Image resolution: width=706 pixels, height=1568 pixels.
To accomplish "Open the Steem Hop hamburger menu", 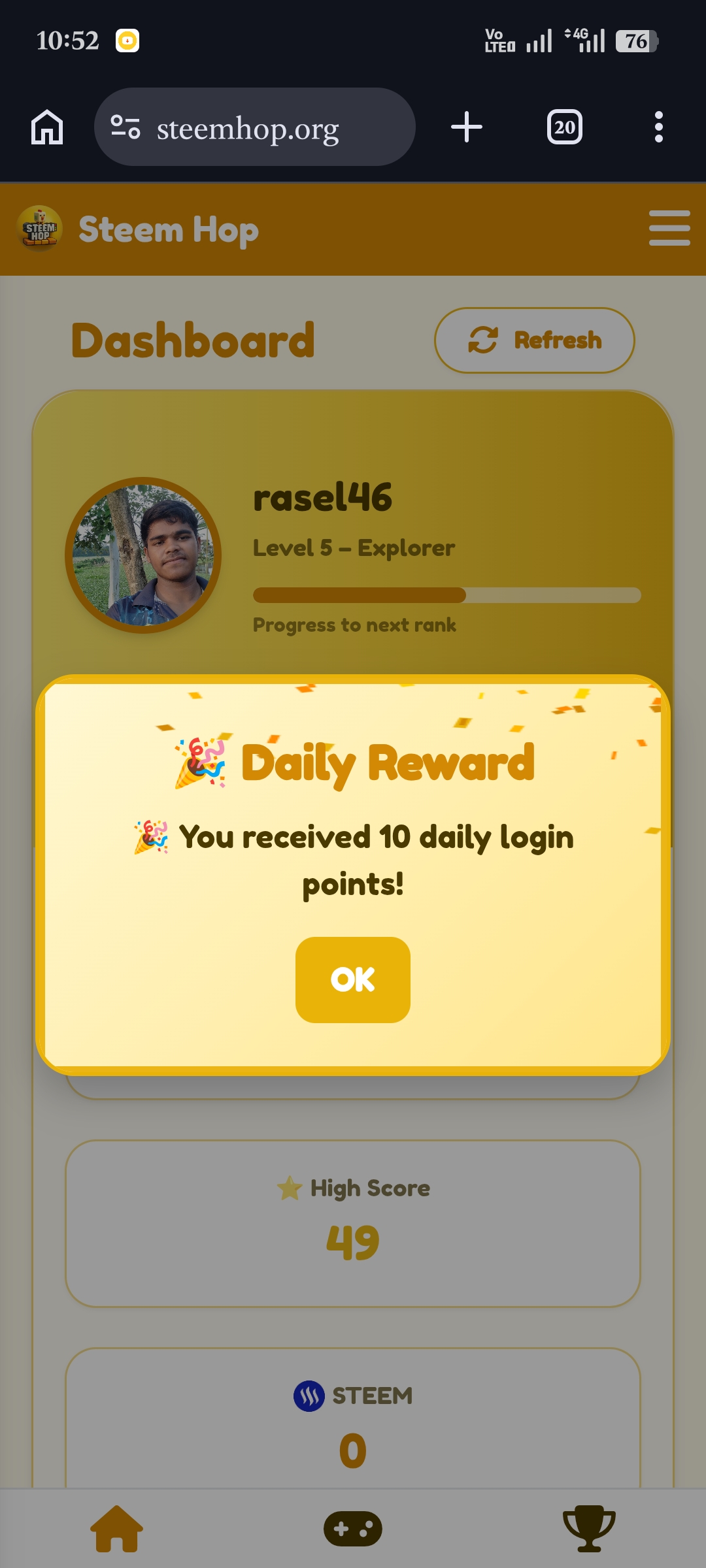I will click(669, 228).
